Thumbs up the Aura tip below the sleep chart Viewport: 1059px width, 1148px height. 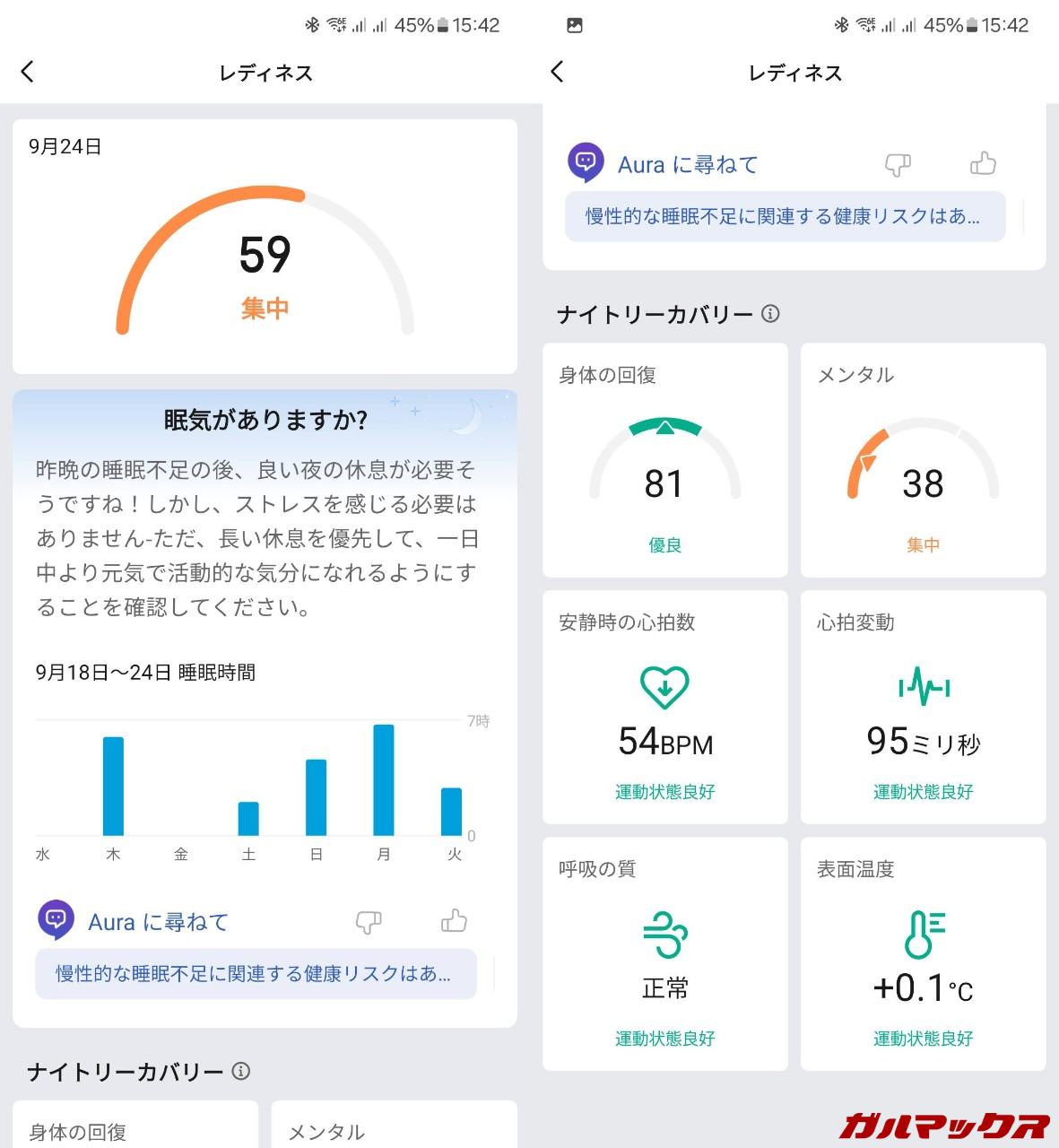(x=454, y=921)
